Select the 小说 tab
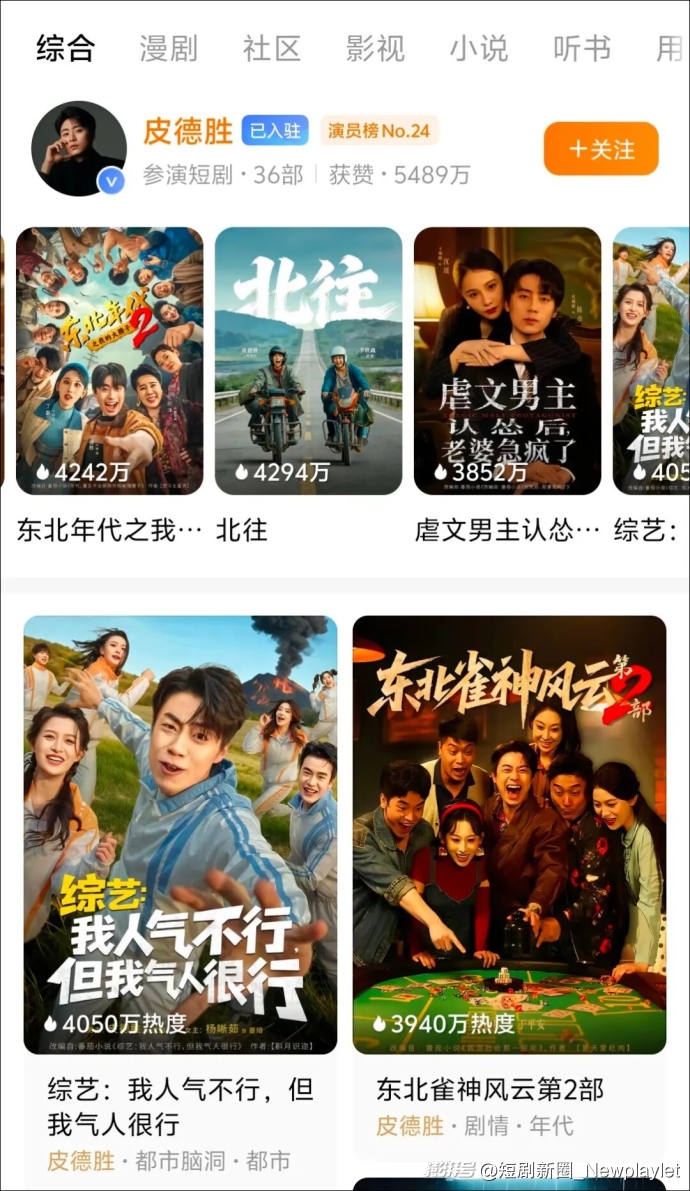Viewport: 690px width, 1191px height. (478, 48)
